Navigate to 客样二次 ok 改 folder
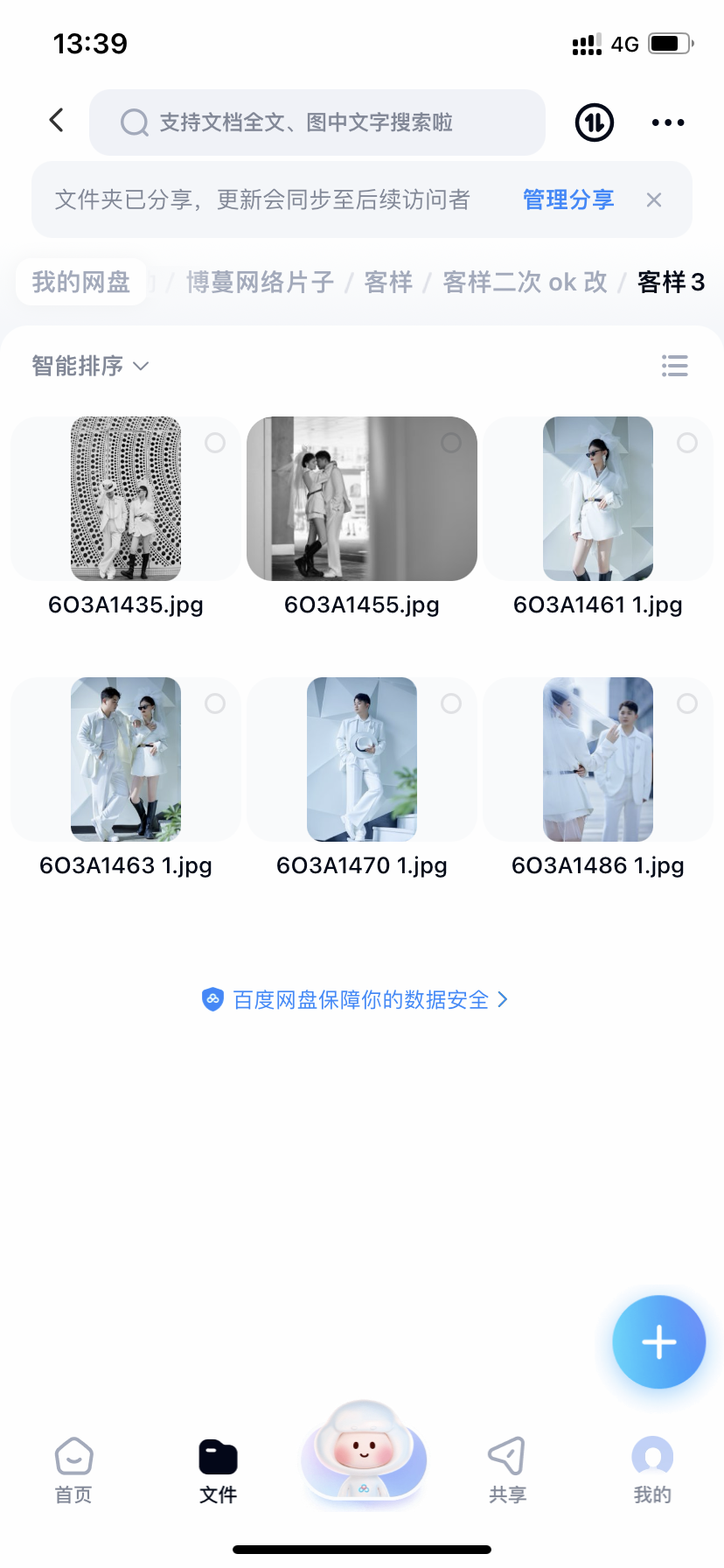This screenshot has height=1568, width=724. [525, 282]
